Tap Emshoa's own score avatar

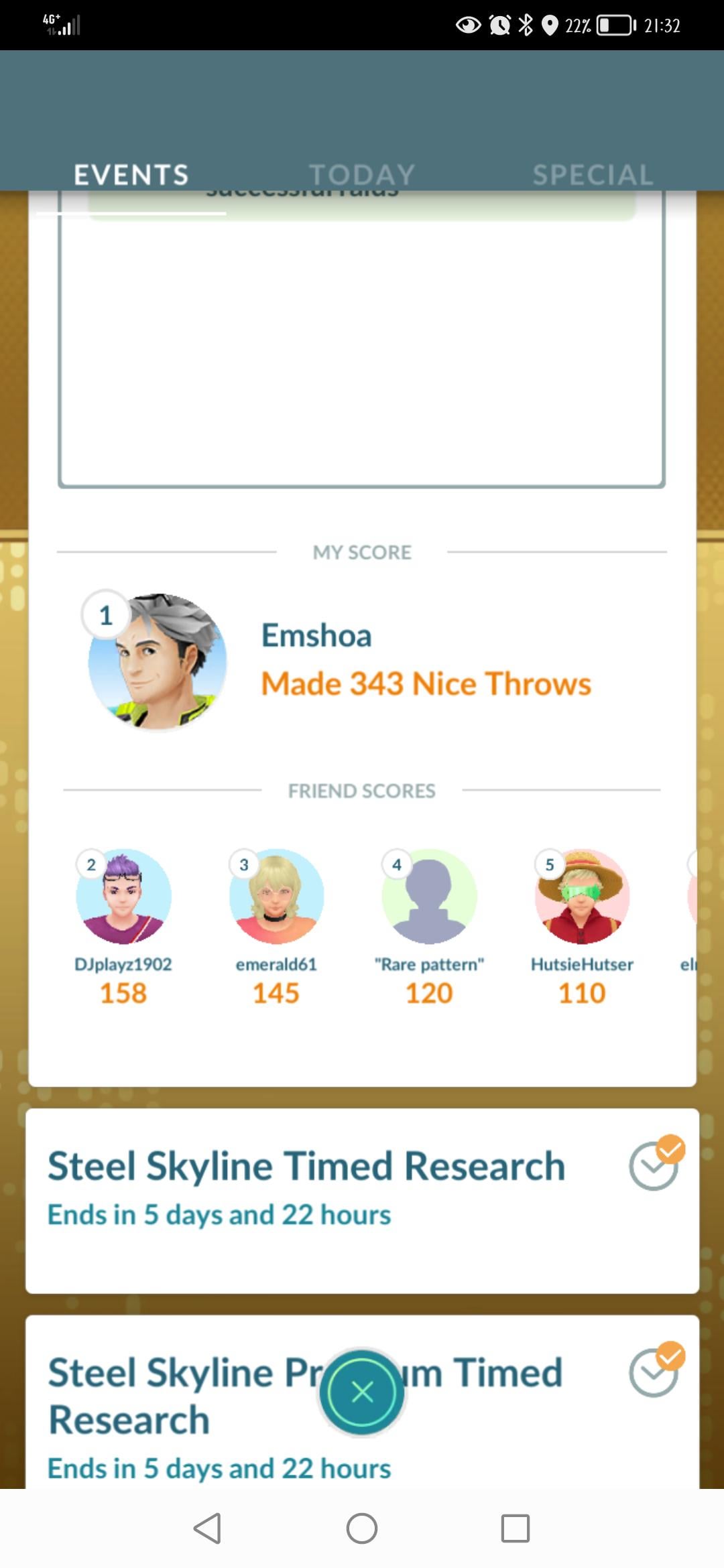pyautogui.click(x=158, y=661)
